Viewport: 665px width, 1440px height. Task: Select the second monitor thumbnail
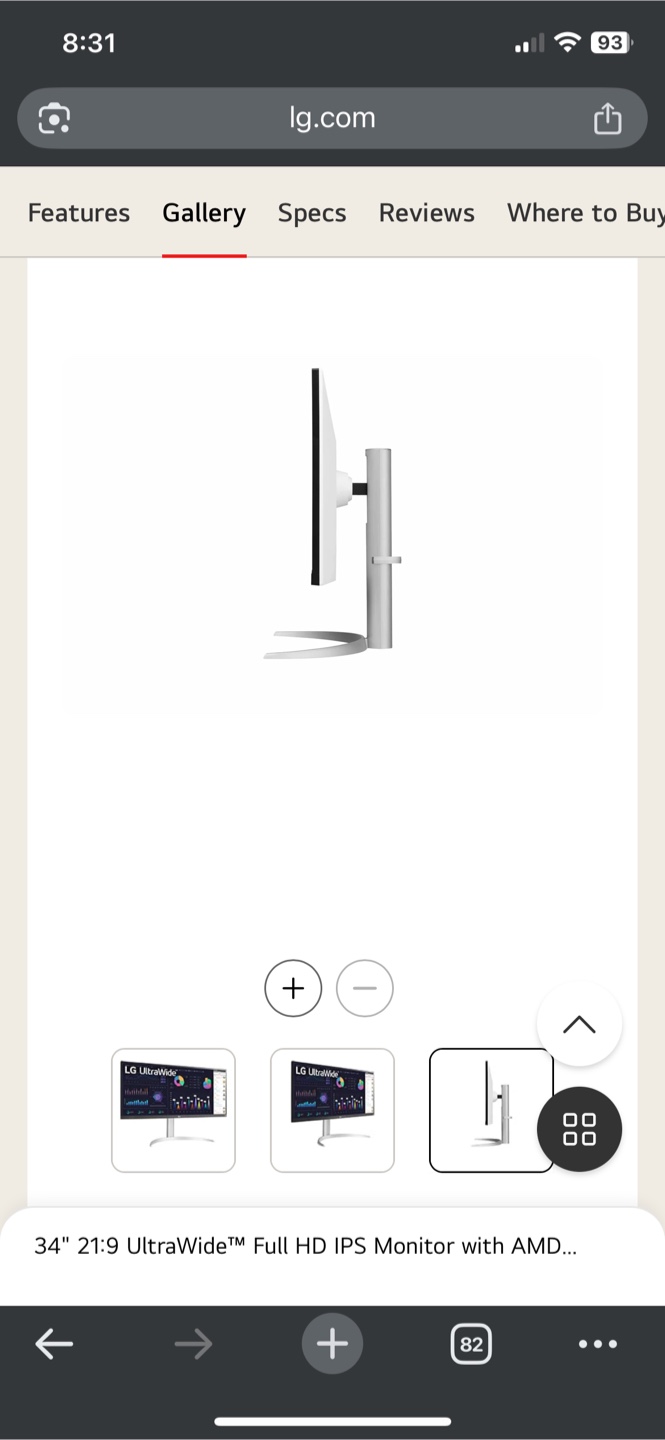point(332,1110)
